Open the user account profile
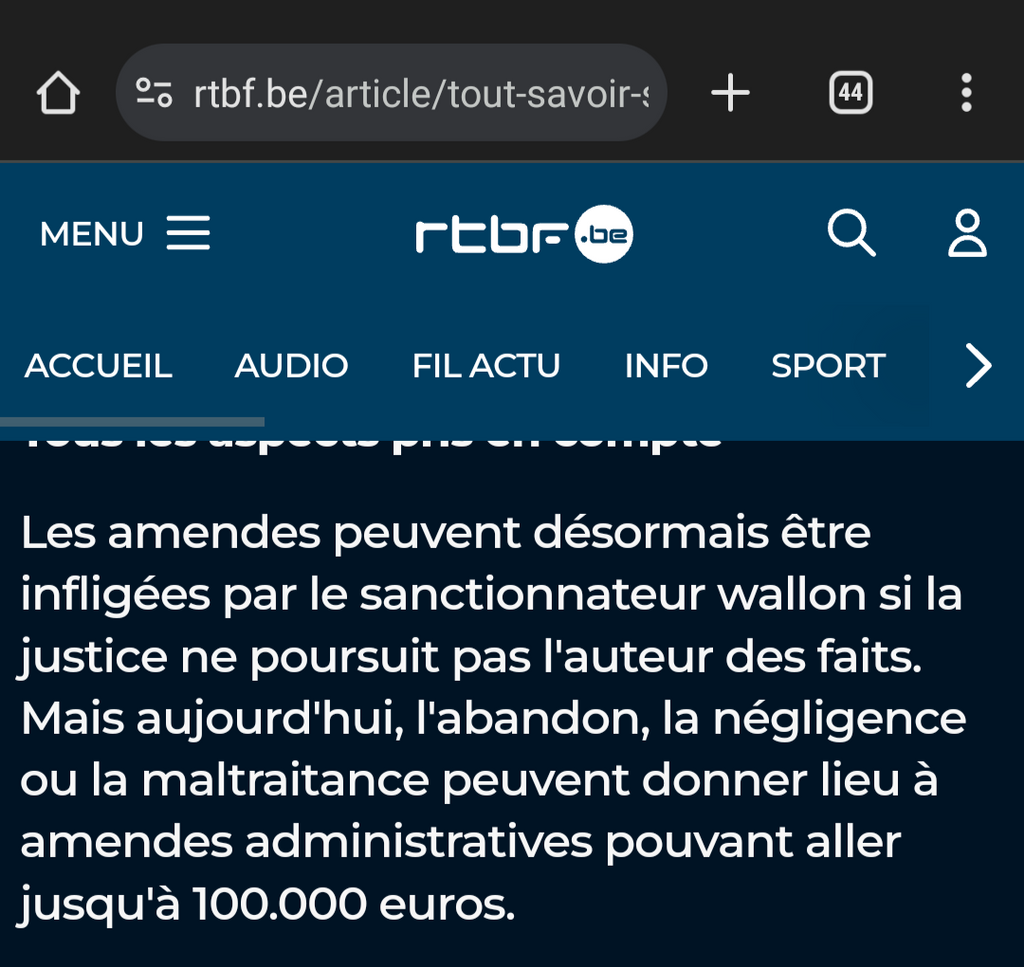Image resolution: width=1024 pixels, height=967 pixels. point(966,234)
